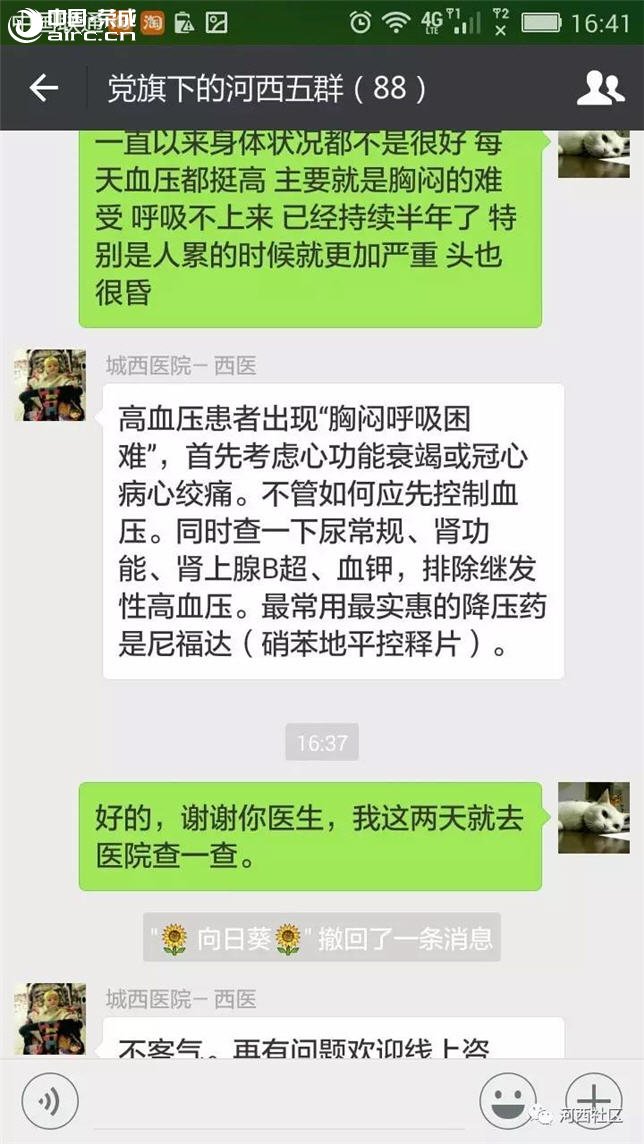Open the emoji picker

click(x=507, y=1100)
